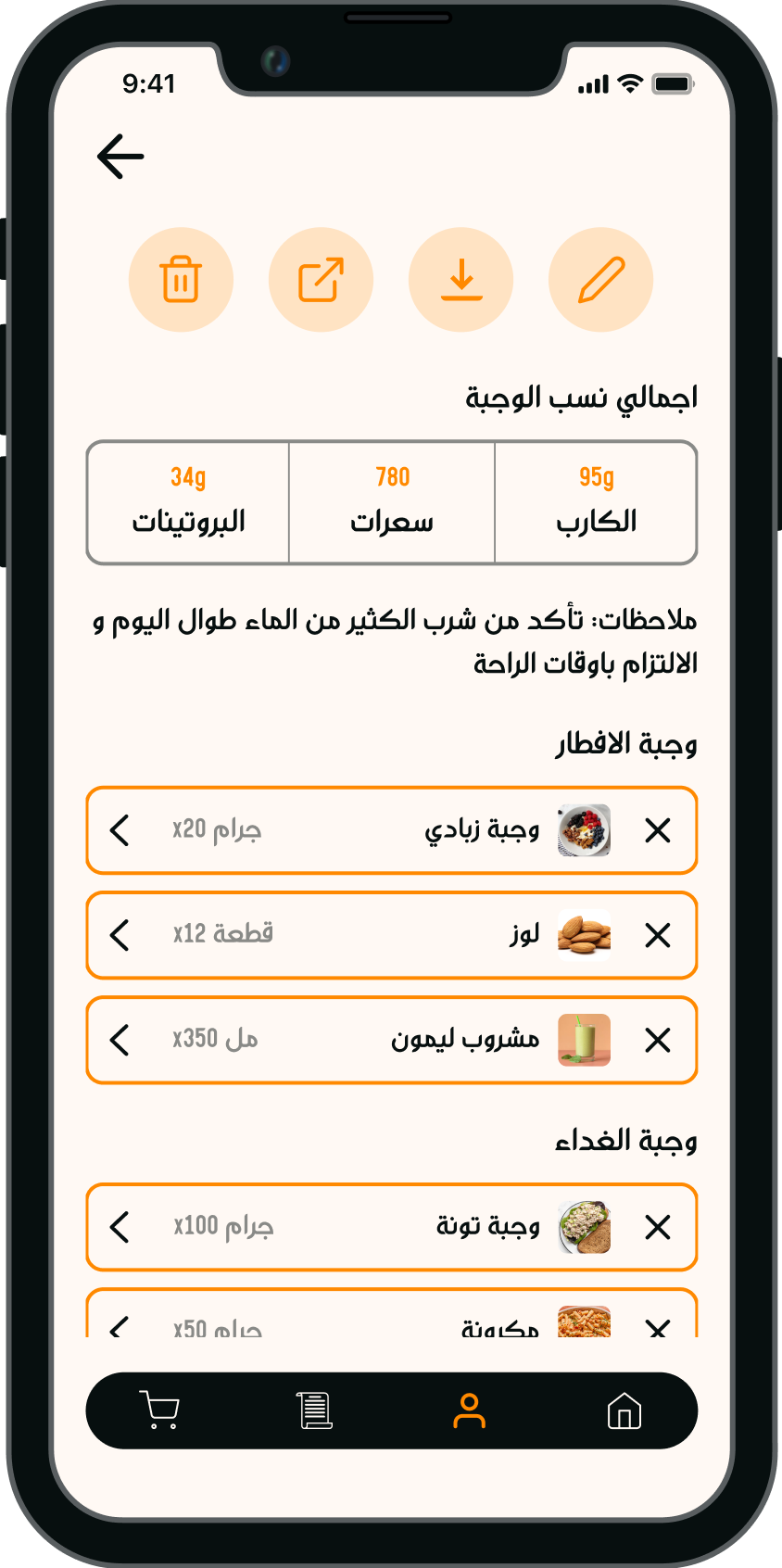This screenshot has height=1568, width=782.
Task: Remove وجبة زبادي from breakfast
Action: point(657,830)
